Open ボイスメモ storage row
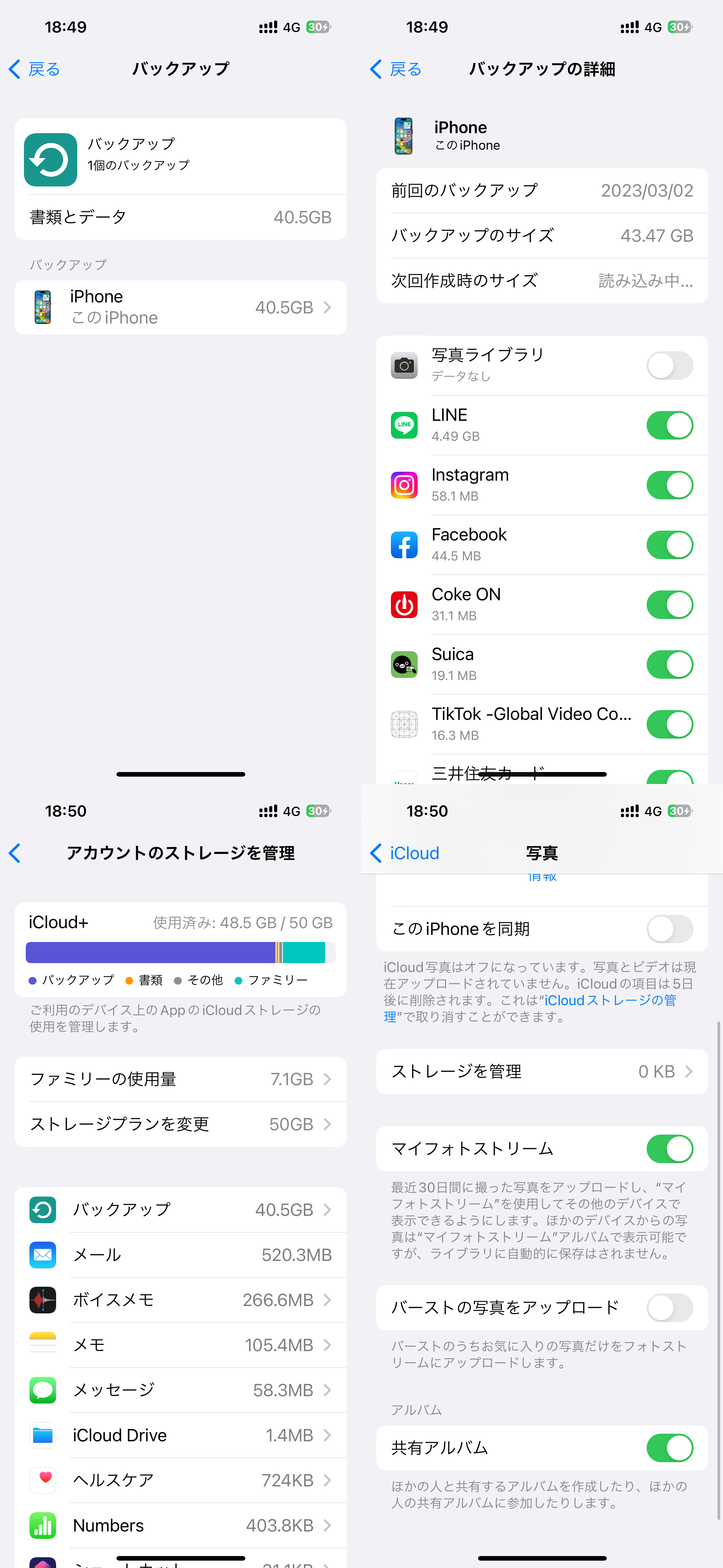 click(x=181, y=1300)
